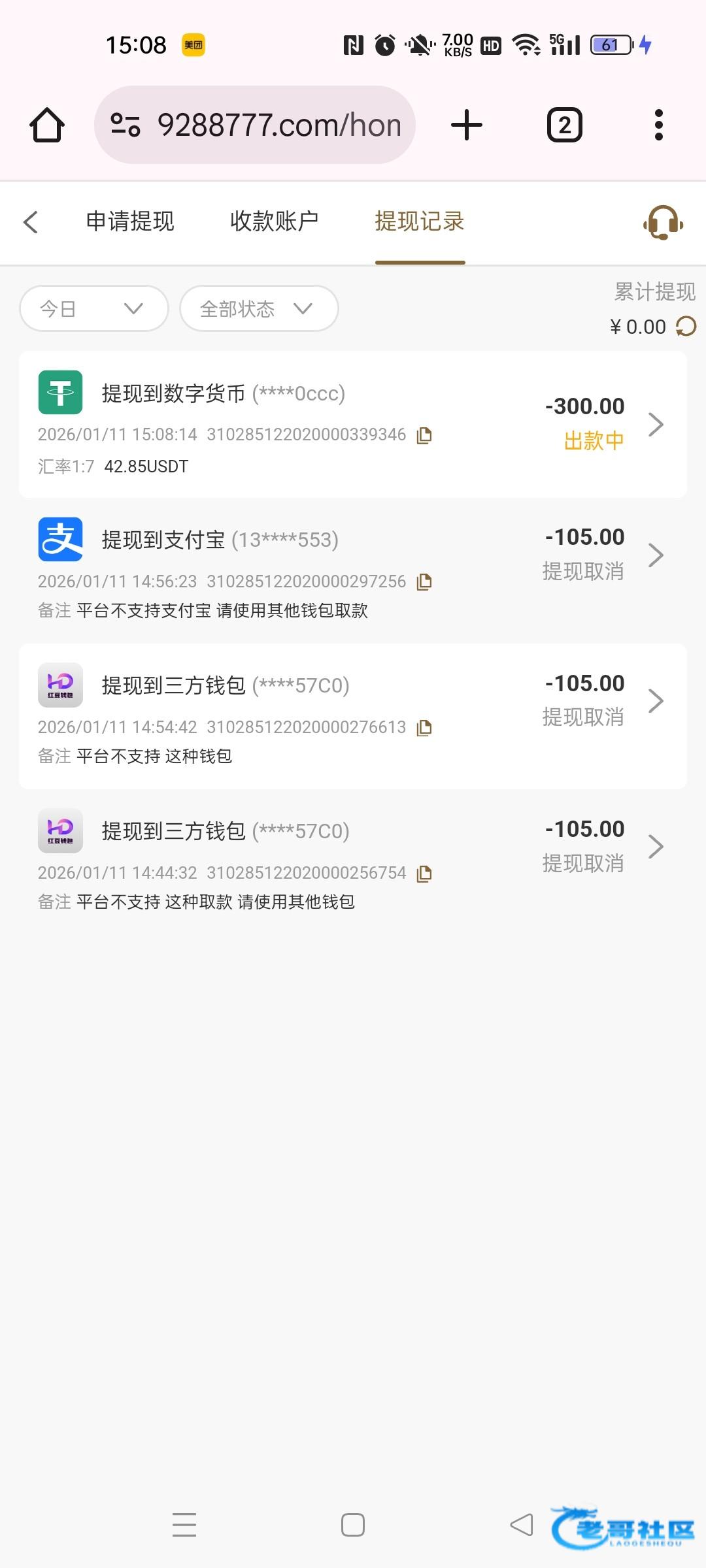Image resolution: width=706 pixels, height=1568 pixels.
Task: Open the browser tab switcher
Action: 565,125
